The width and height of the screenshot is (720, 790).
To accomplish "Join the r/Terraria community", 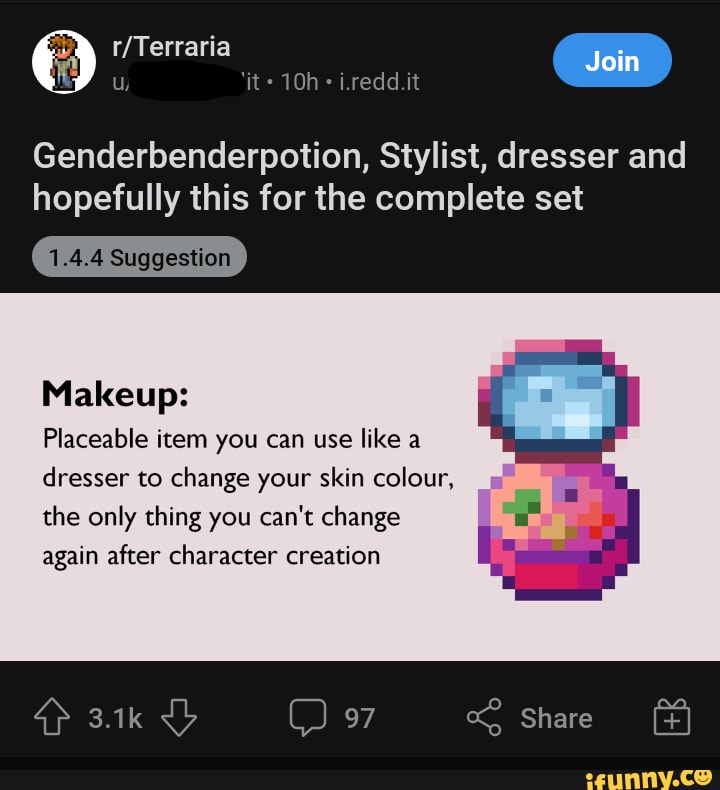I will [611, 61].
